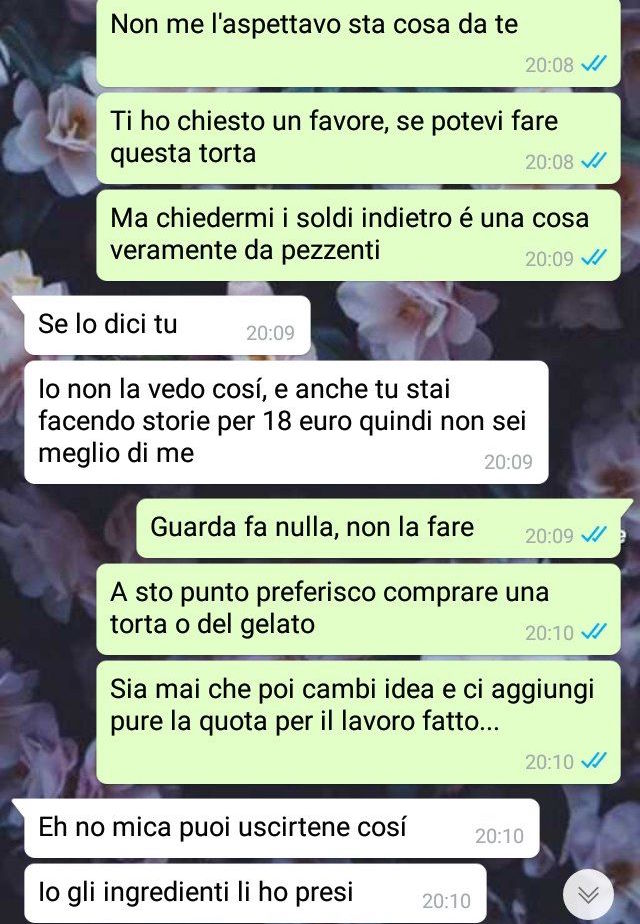This screenshot has height=924, width=640.
Task: Jump to the latest message with the scroll-down button
Action: (x=588, y=893)
